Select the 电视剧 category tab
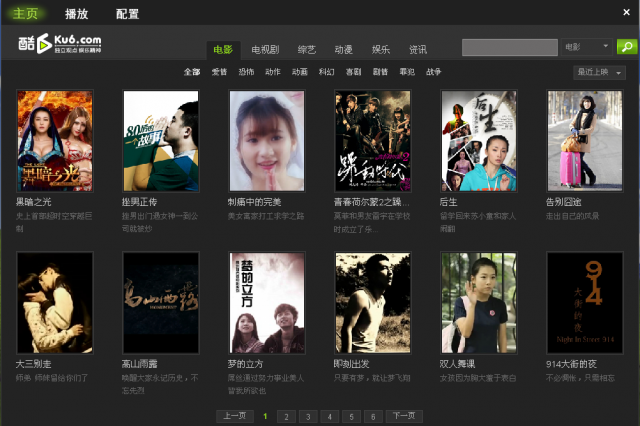The width and height of the screenshot is (640, 426). [x=265, y=49]
